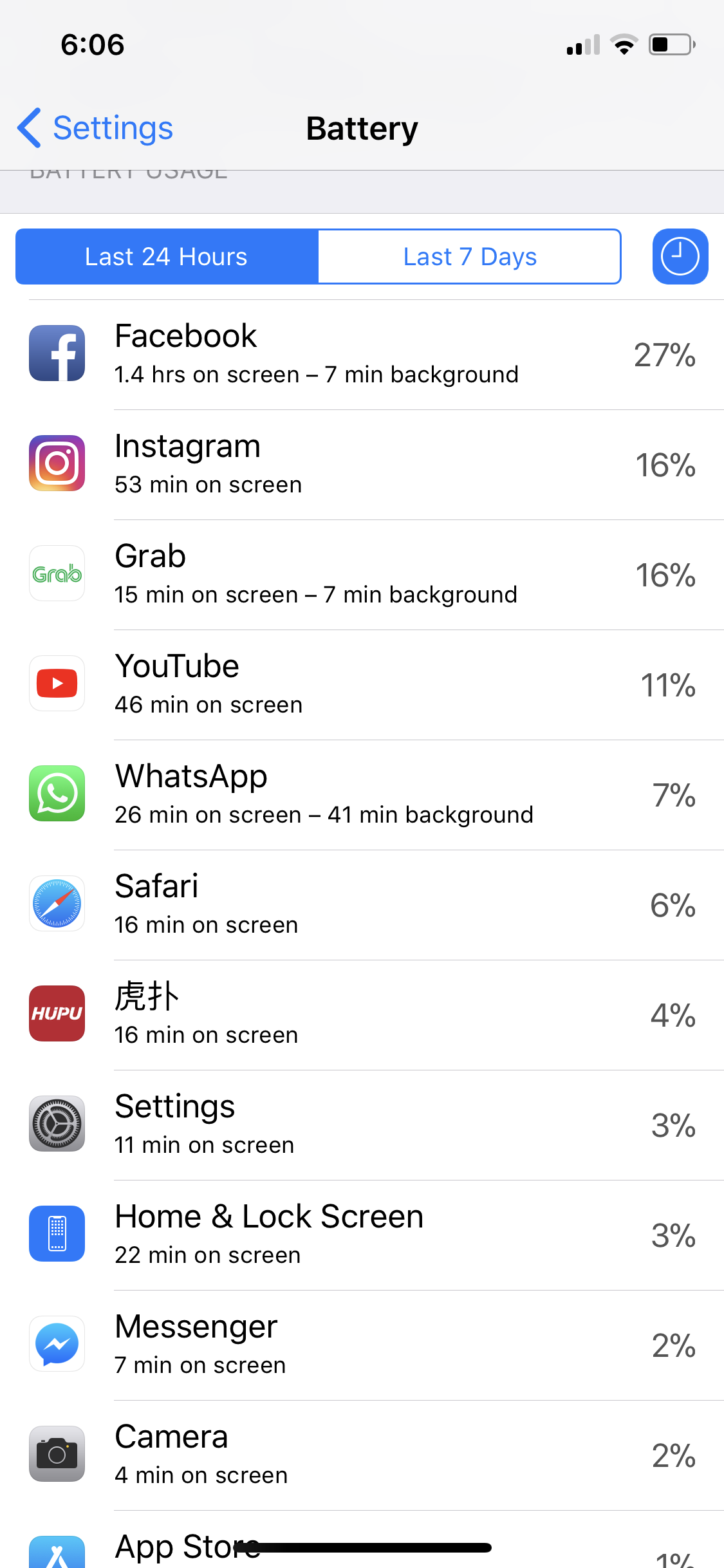
Task: Select the Settings app usage row
Action: point(362,1125)
